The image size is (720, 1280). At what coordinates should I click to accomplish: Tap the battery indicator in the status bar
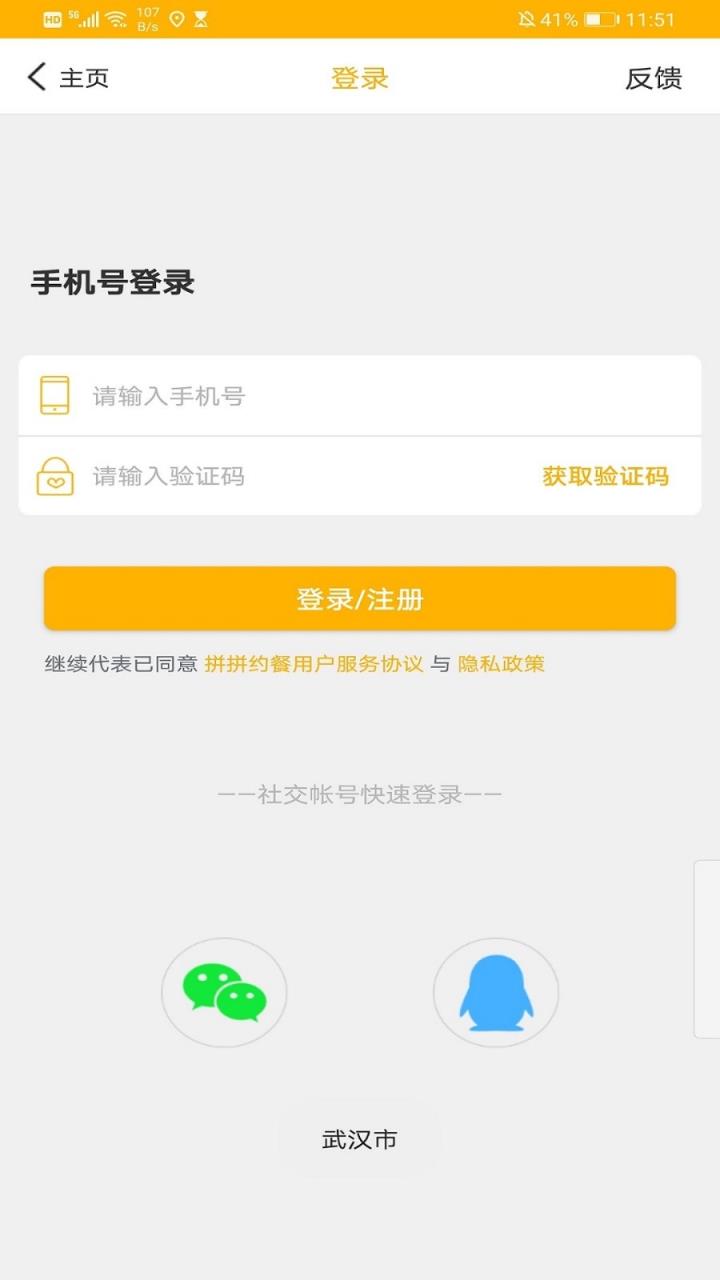point(601,17)
